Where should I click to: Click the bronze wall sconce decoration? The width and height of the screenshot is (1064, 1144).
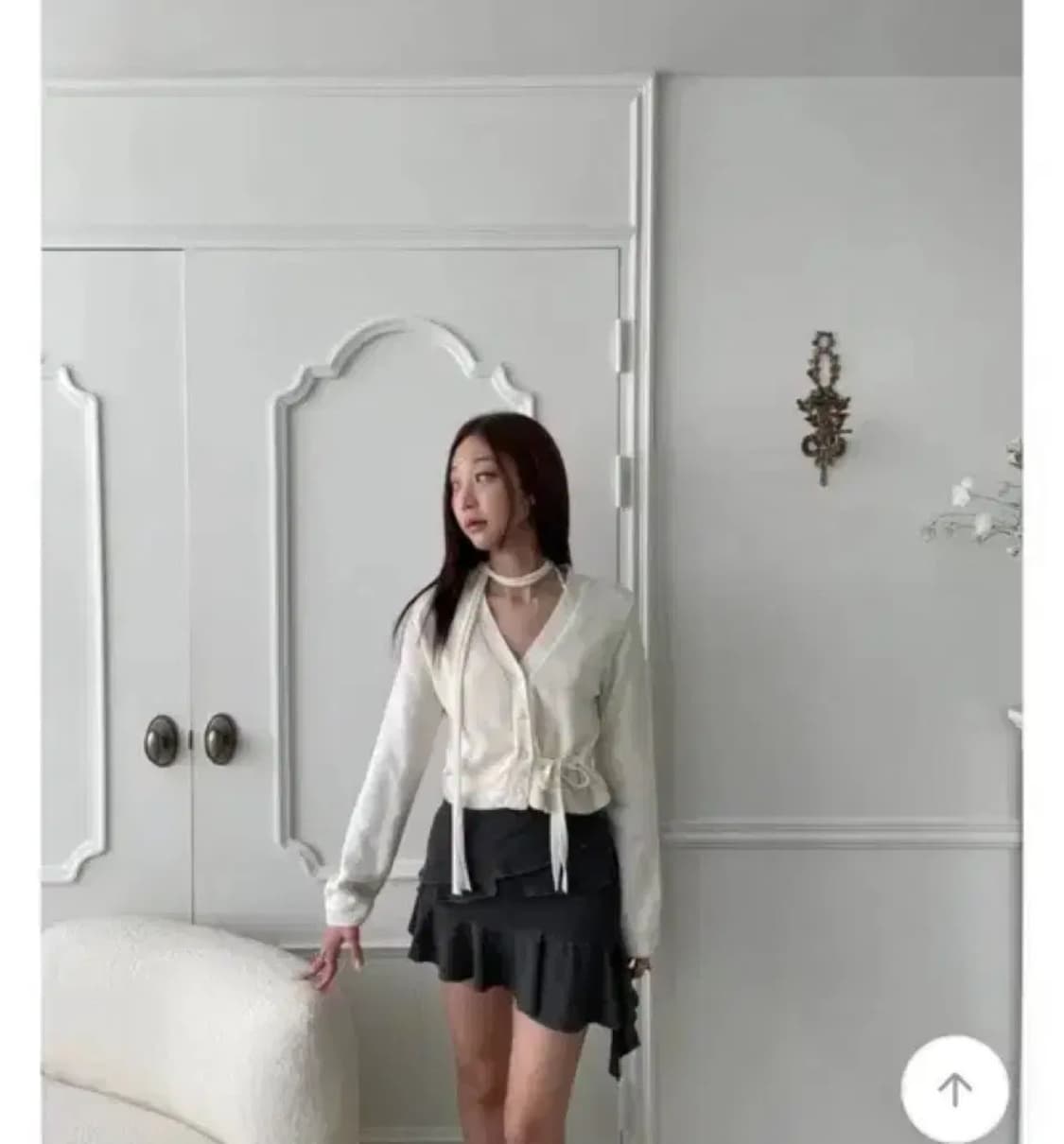click(821, 397)
